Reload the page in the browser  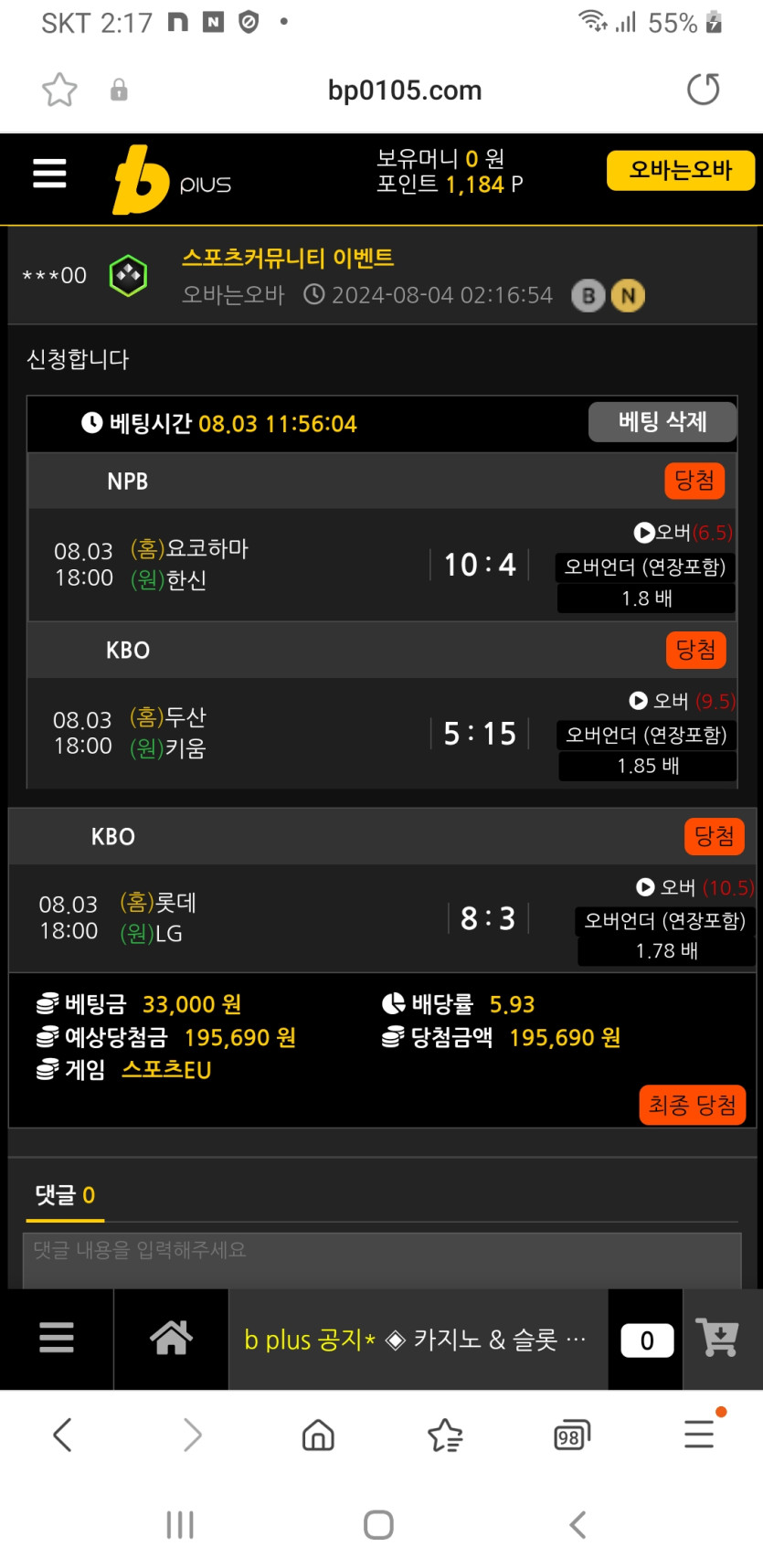tap(704, 90)
